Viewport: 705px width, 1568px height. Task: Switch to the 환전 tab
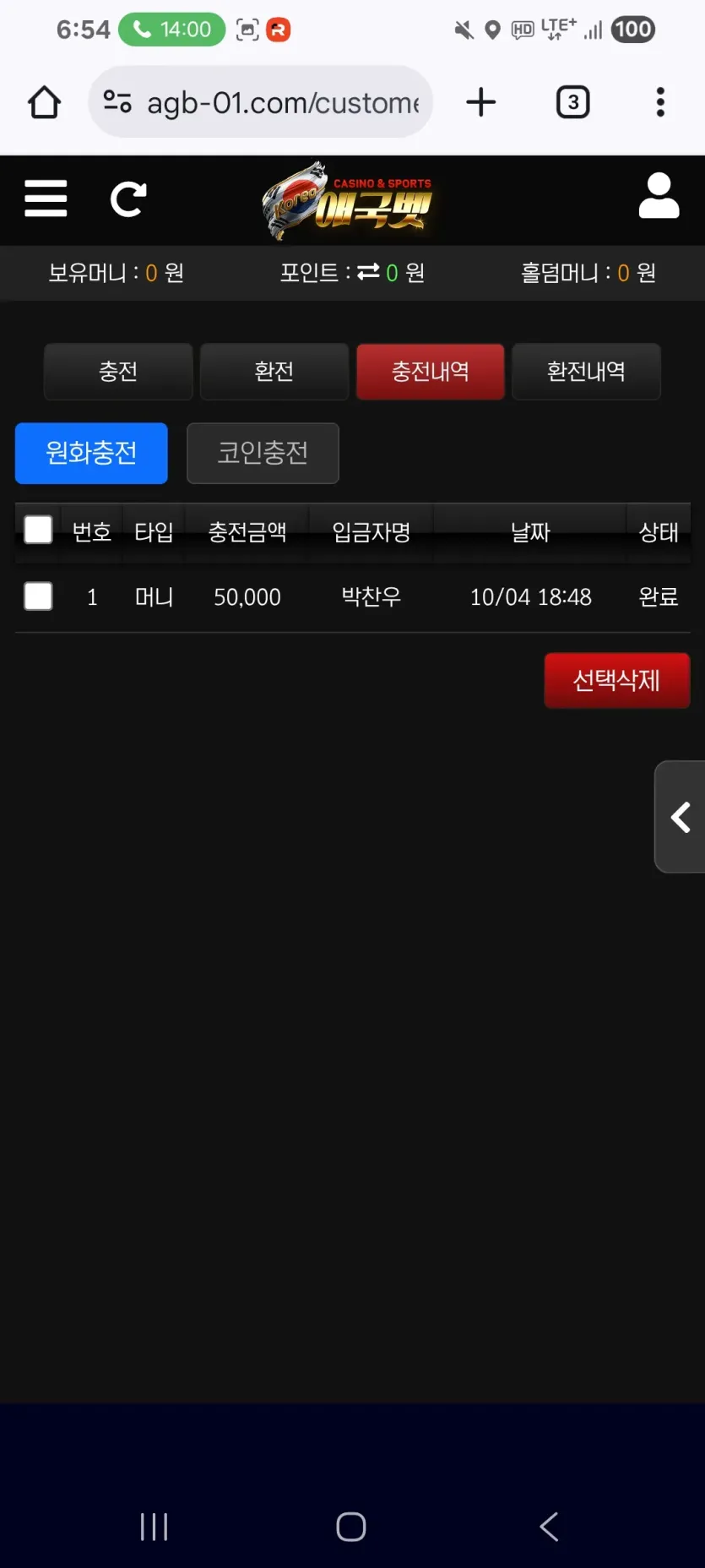click(274, 372)
